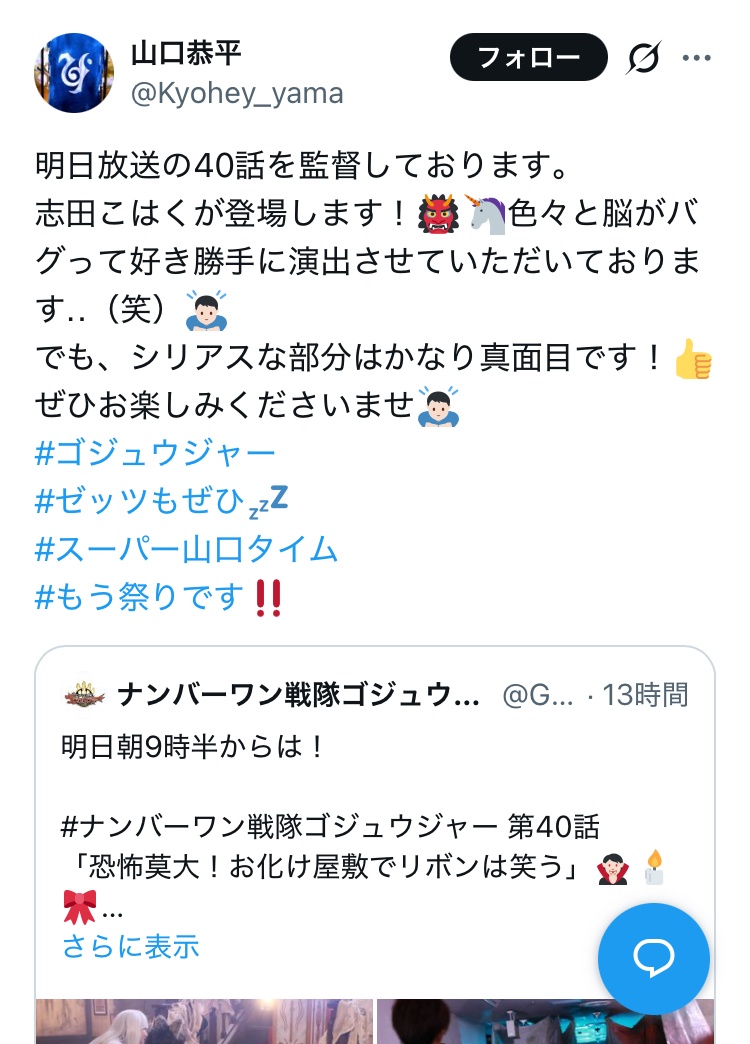The width and height of the screenshot is (750, 1044).
Task: Open the #もう祭りです hashtag
Action: [140, 597]
